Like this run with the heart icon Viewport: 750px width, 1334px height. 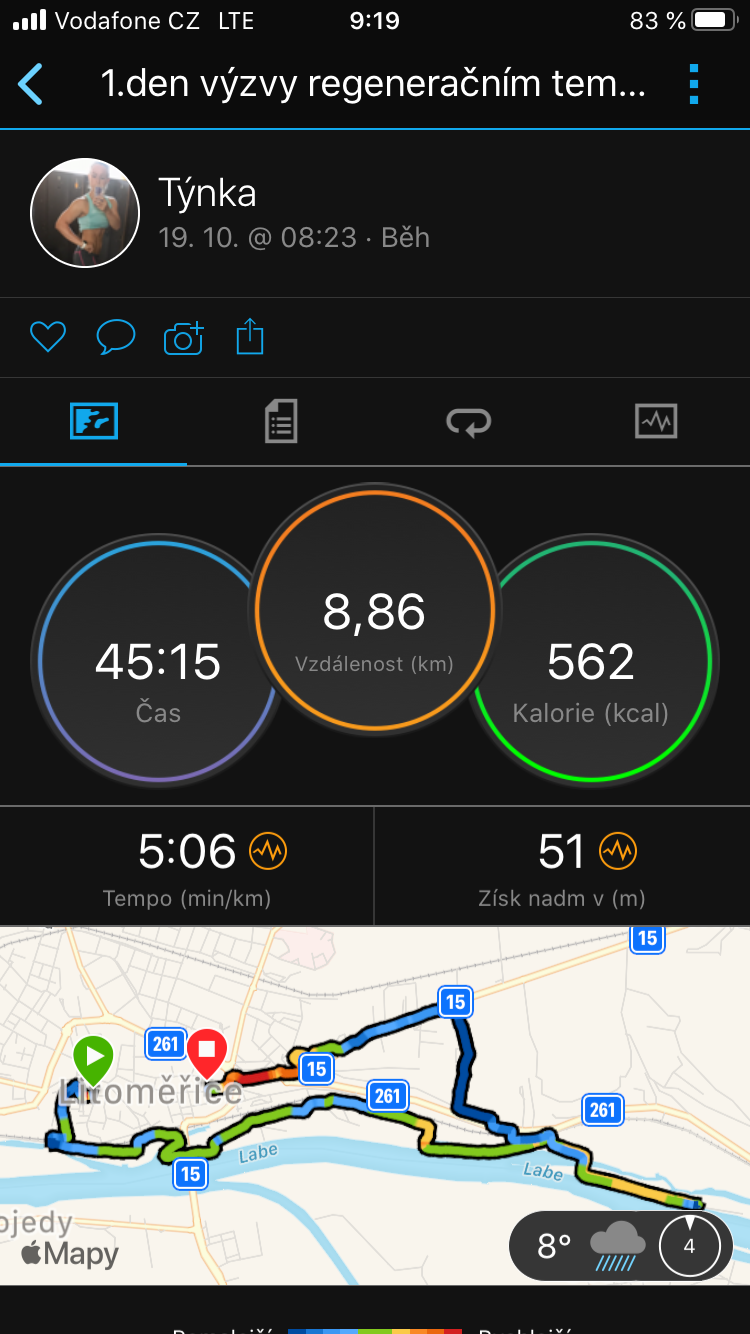[47, 338]
